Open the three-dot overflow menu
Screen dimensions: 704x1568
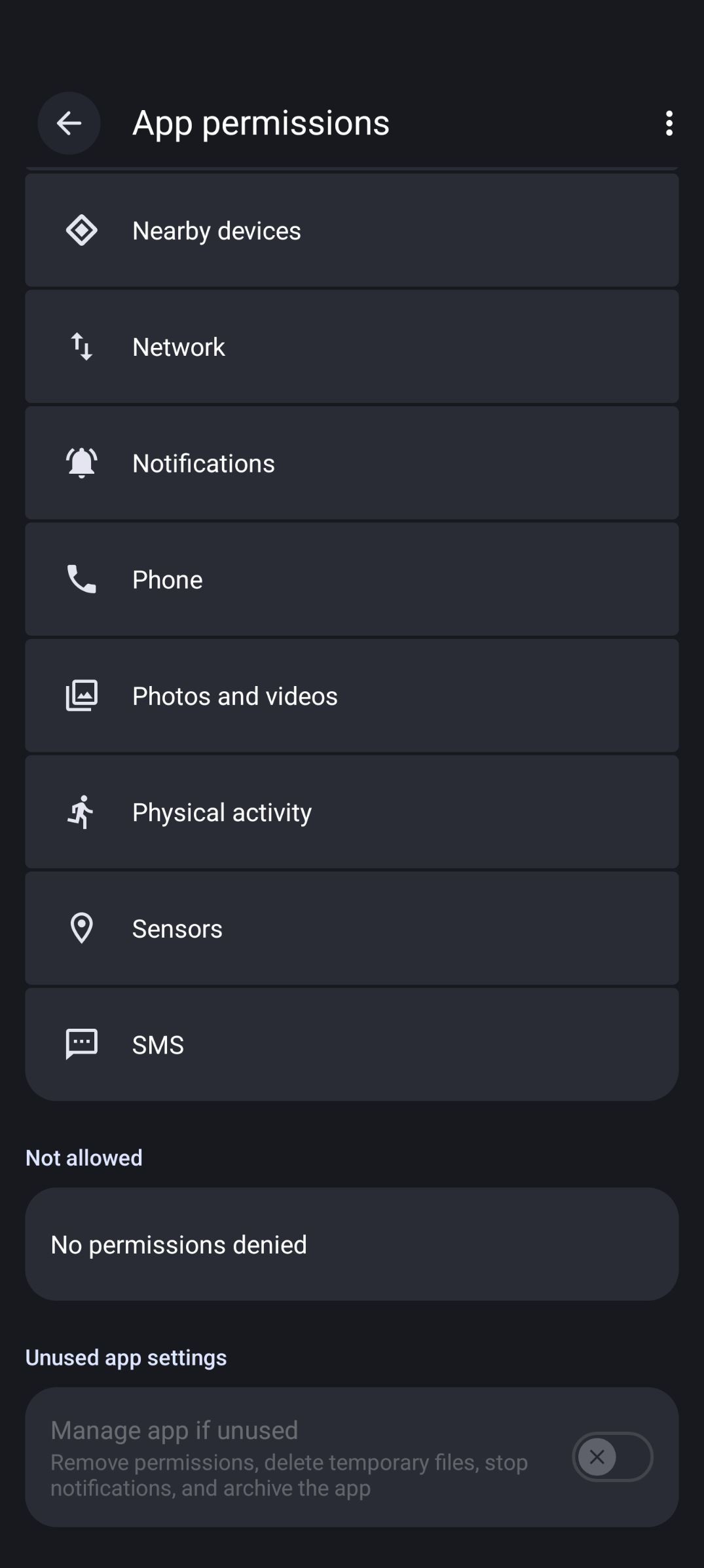pyautogui.click(x=669, y=123)
